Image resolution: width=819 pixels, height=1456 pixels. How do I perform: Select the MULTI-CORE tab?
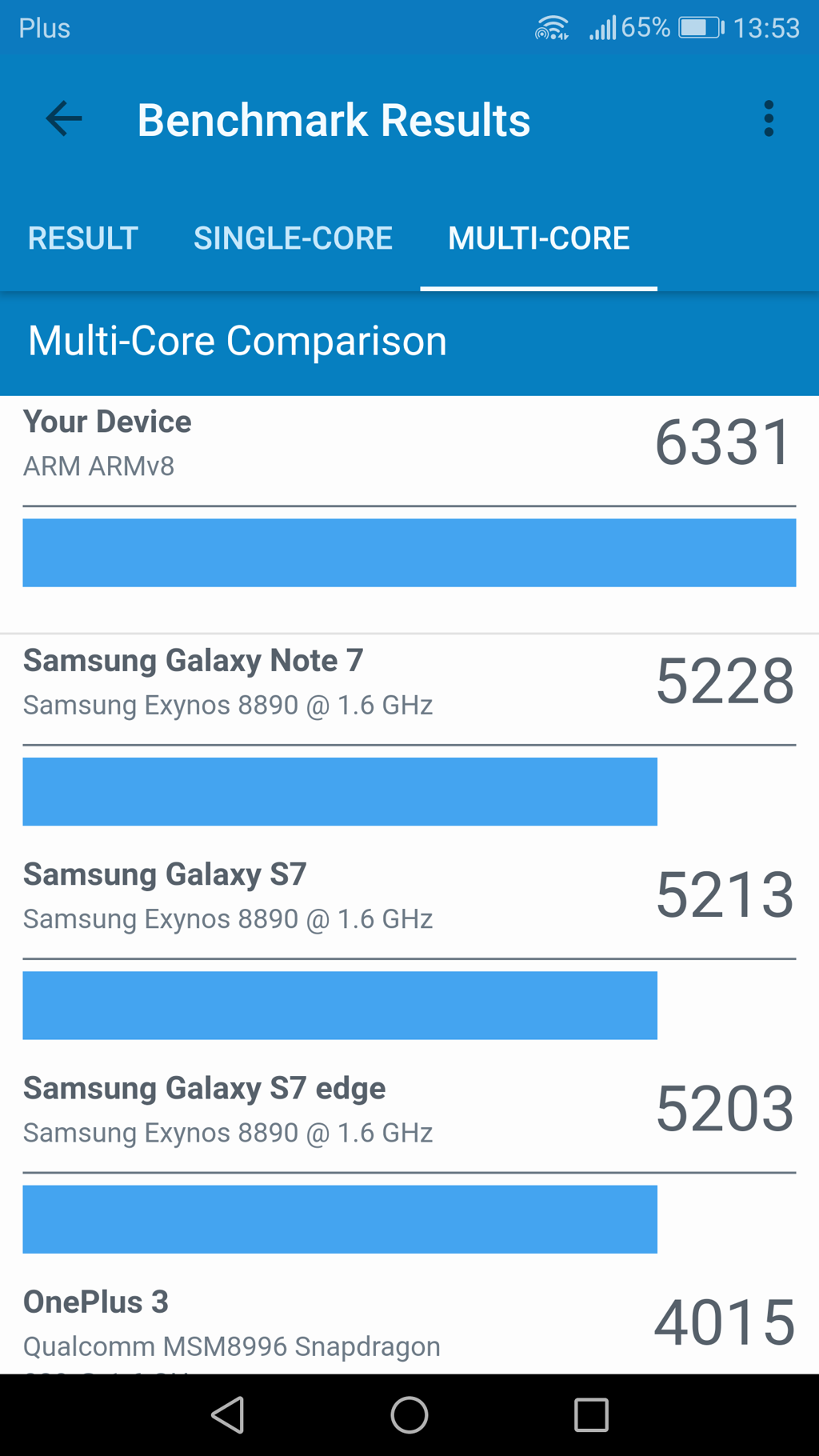pyautogui.click(x=538, y=238)
